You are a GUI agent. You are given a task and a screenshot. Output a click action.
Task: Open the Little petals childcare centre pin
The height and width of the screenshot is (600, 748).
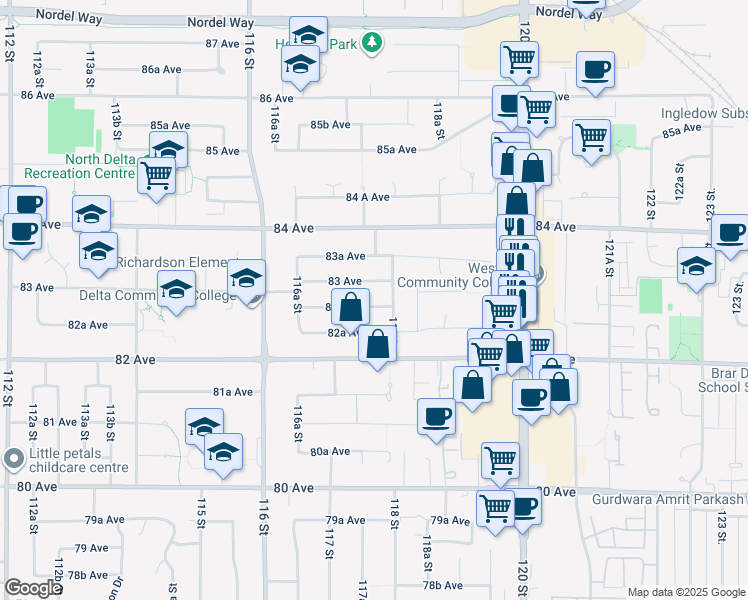click(x=13, y=459)
